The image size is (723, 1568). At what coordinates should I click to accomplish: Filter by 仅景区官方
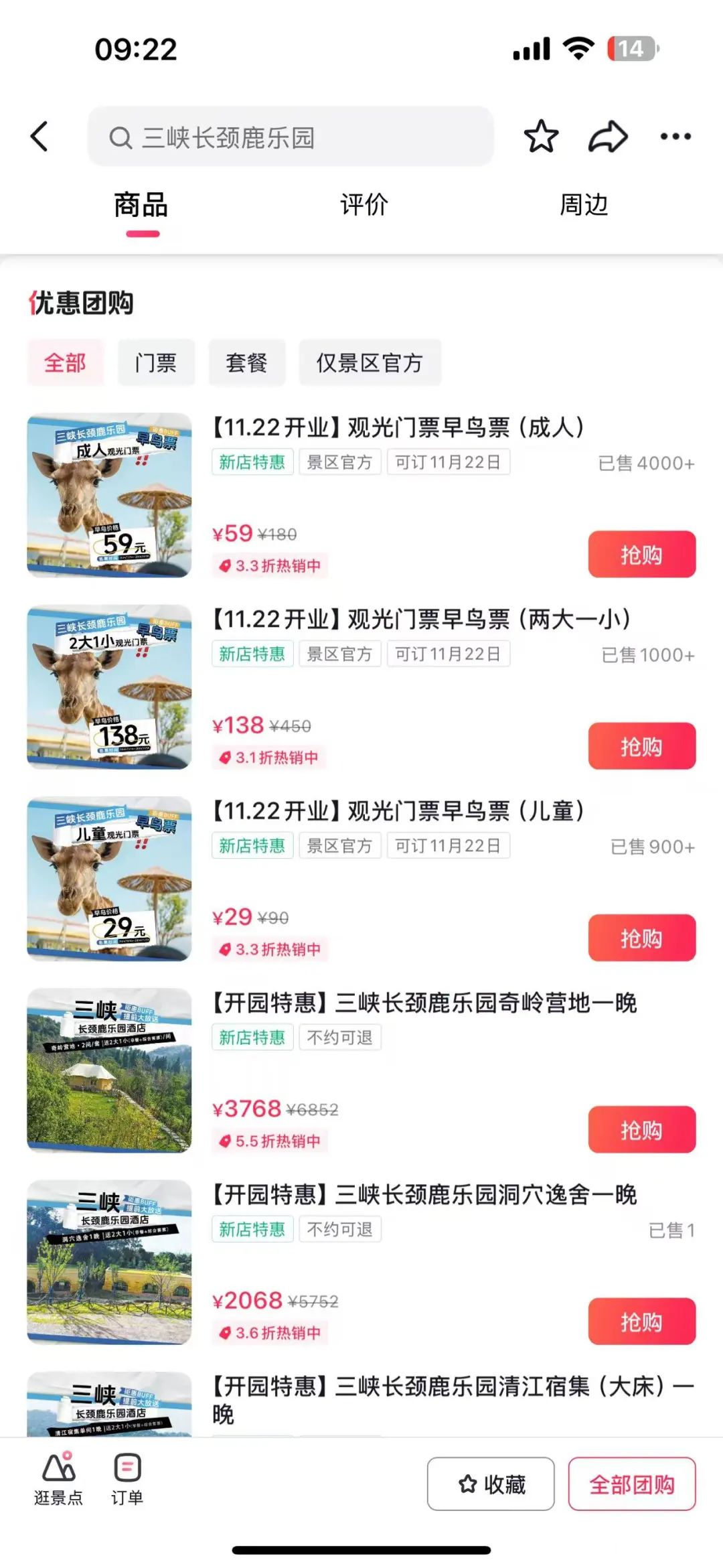click(x=370, y=363)
